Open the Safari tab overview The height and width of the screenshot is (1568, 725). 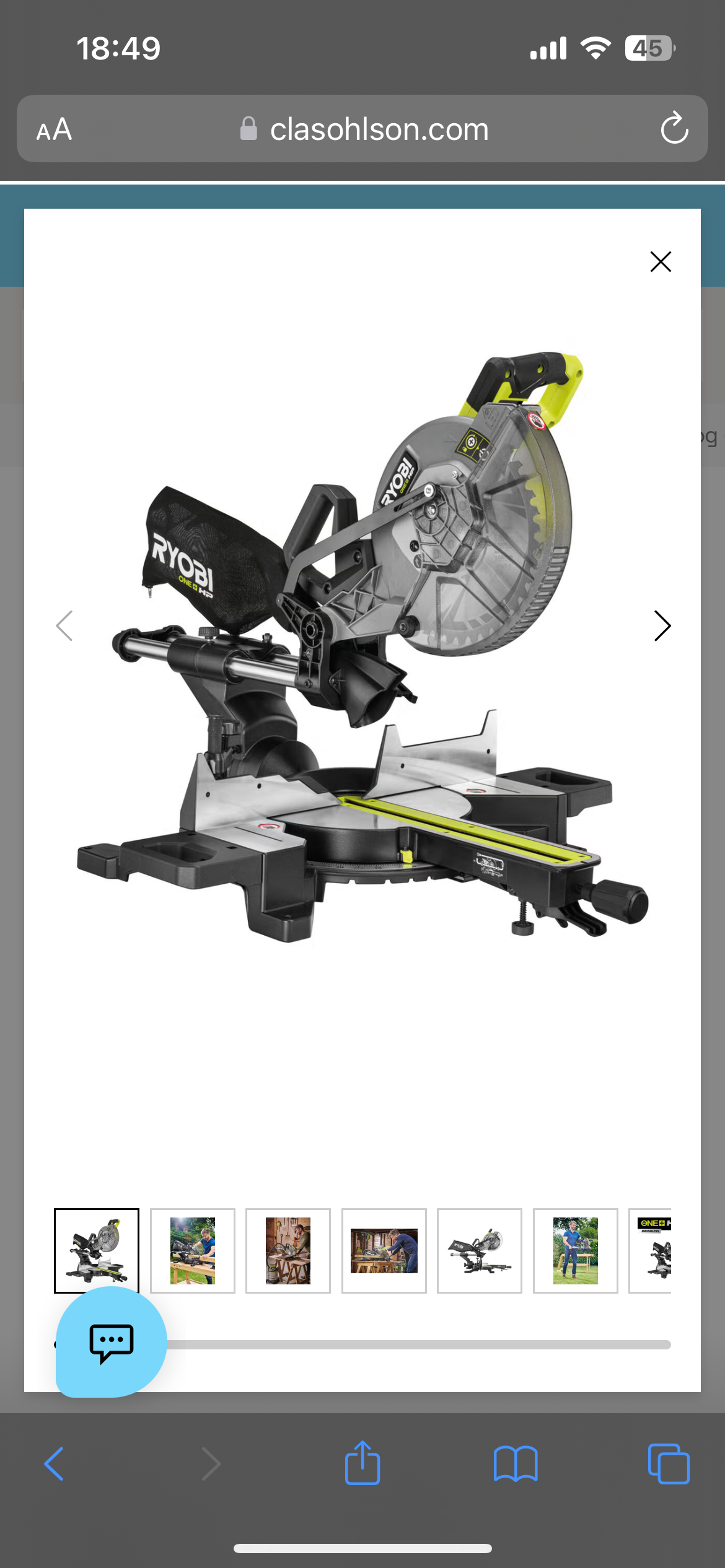(669, 1464)
